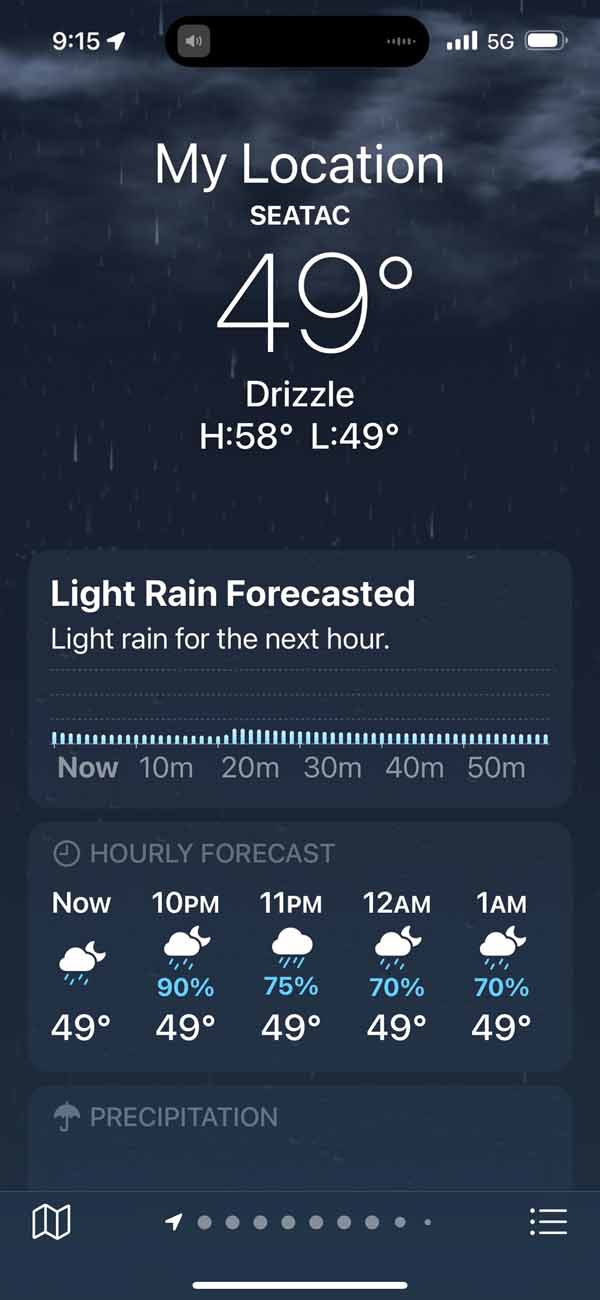Tap the location page indicator dots
The width and height of the screenshot is (600, 1300).
[x=300, y=1221]
